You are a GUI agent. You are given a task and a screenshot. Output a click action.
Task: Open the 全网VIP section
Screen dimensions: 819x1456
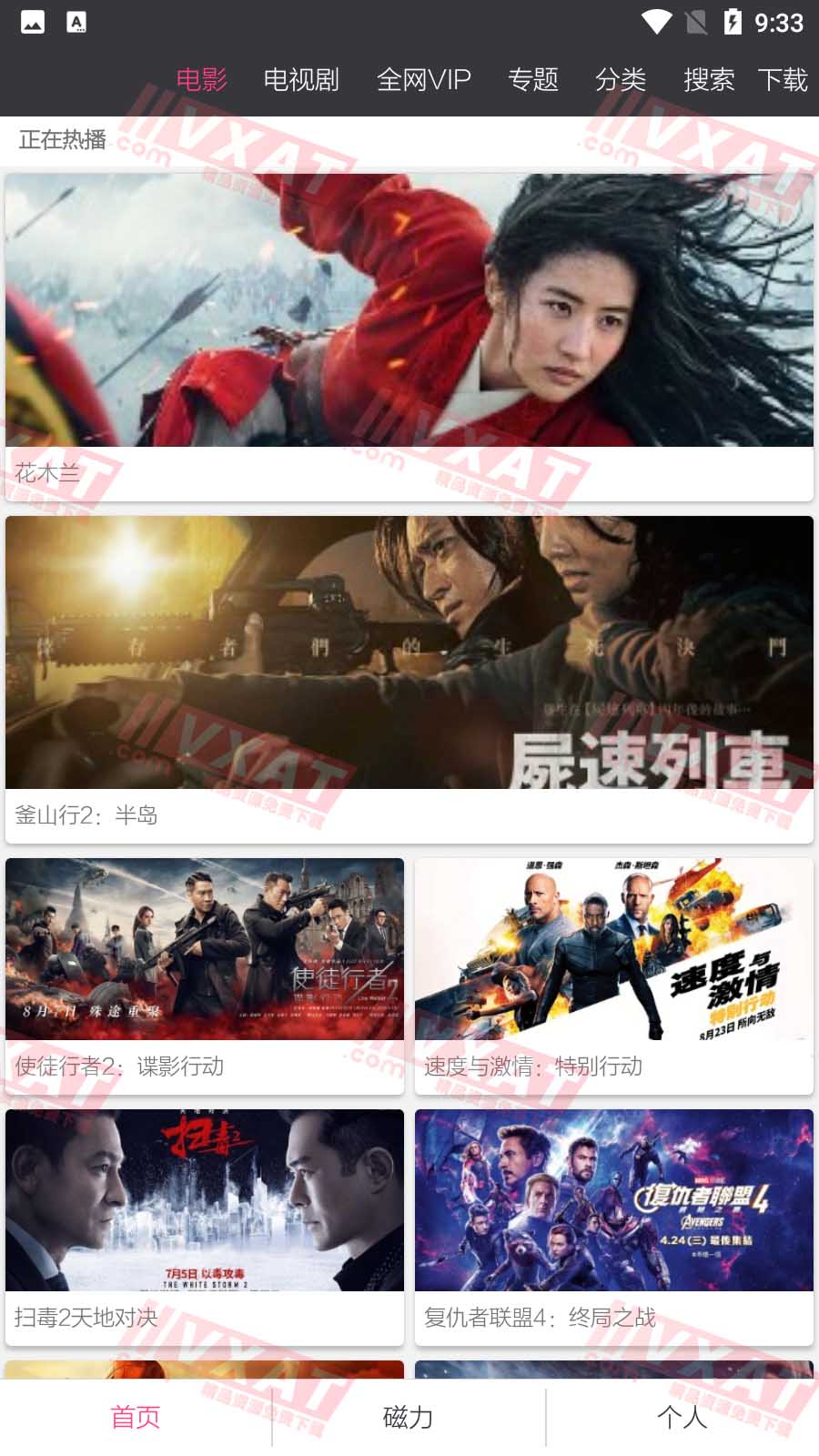[422, 80]
